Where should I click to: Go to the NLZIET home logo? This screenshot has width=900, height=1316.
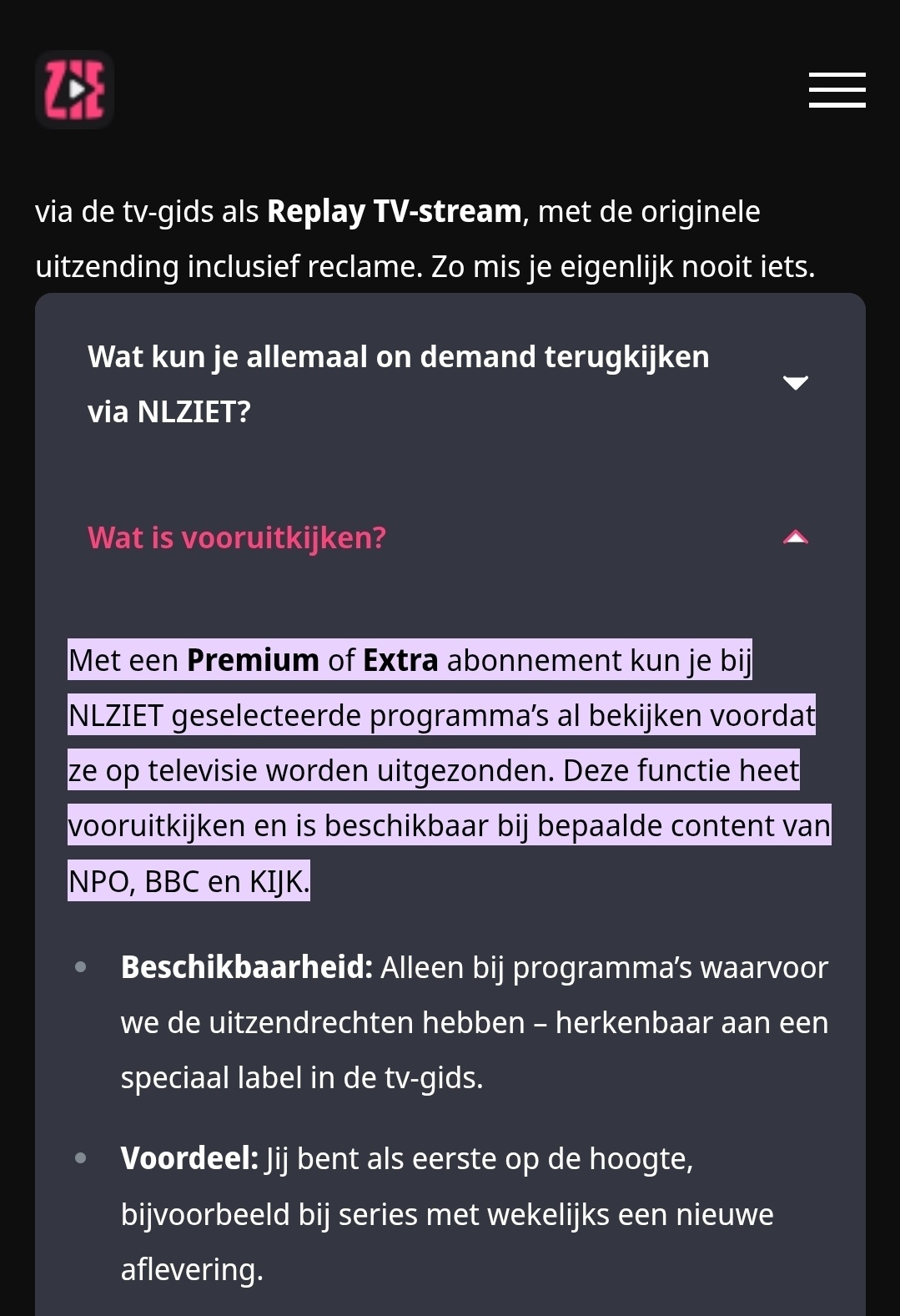click(x=75, y=89)
